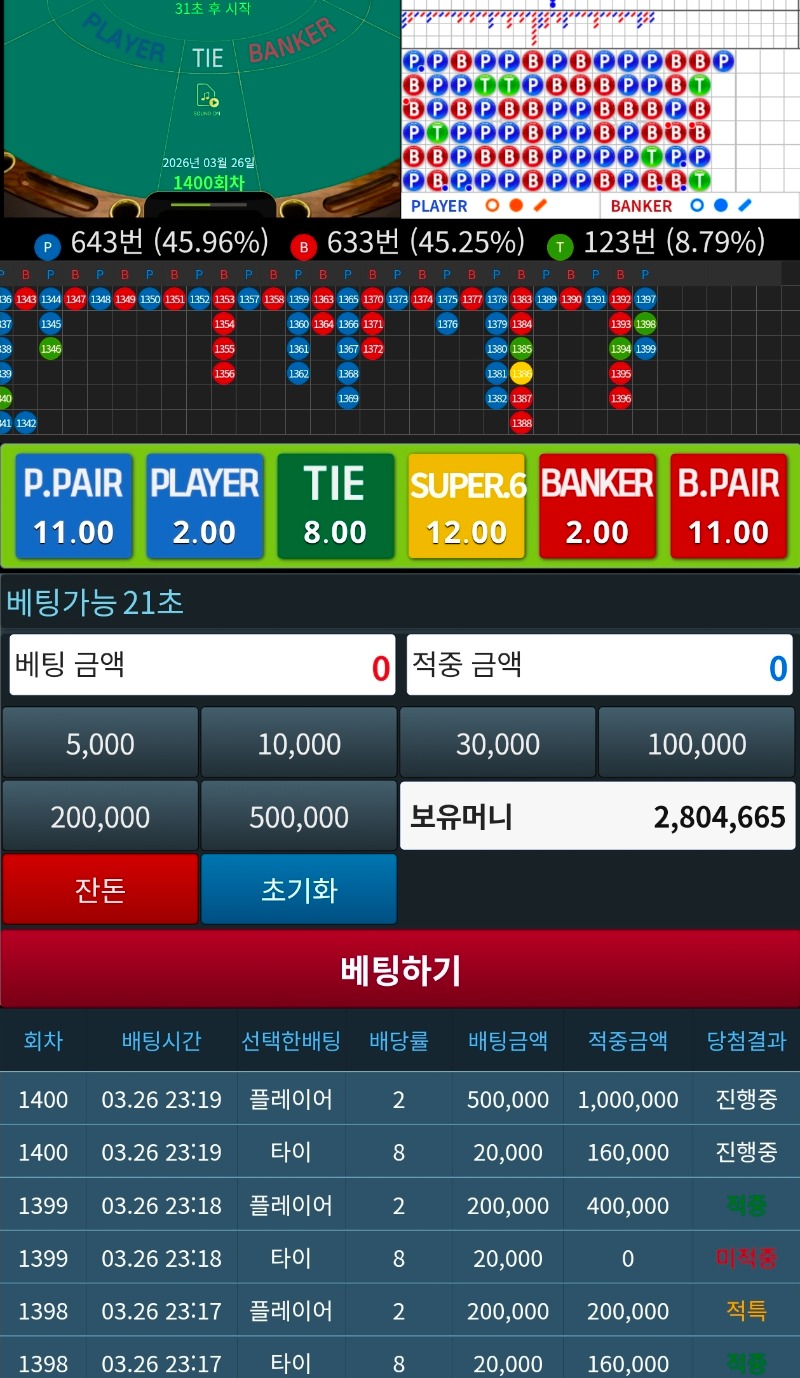Image resolution: width=800 pixels, height=1378 pixels.
Task: Reset the bet with 초기화
Action: click(x=299, y=889)
